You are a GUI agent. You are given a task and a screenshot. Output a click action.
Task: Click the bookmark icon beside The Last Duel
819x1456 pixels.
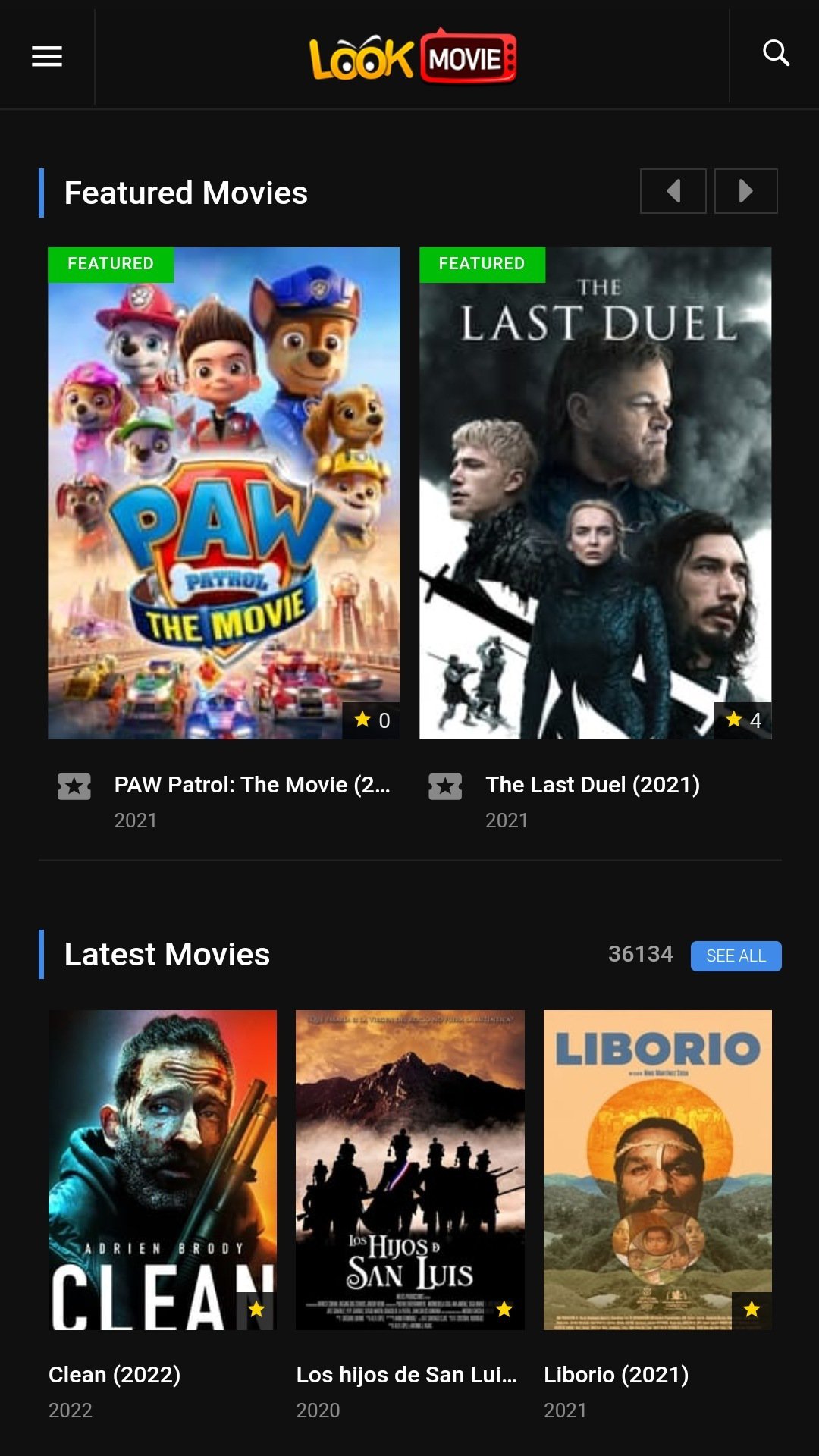click(446, 786)
